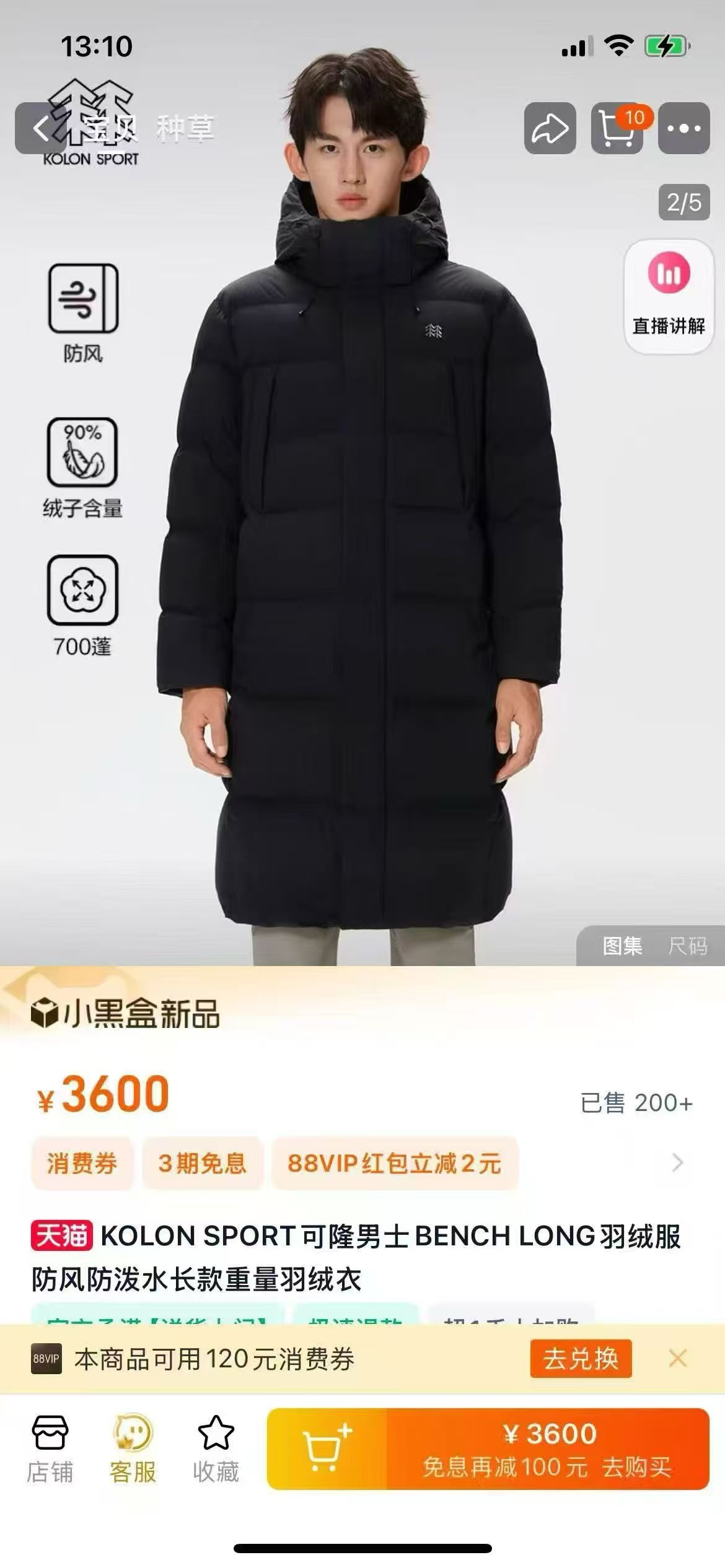The image size is (725, 1568).
Task: Open the 直播讲解 live explanation
Action: (x=669, y=297)
